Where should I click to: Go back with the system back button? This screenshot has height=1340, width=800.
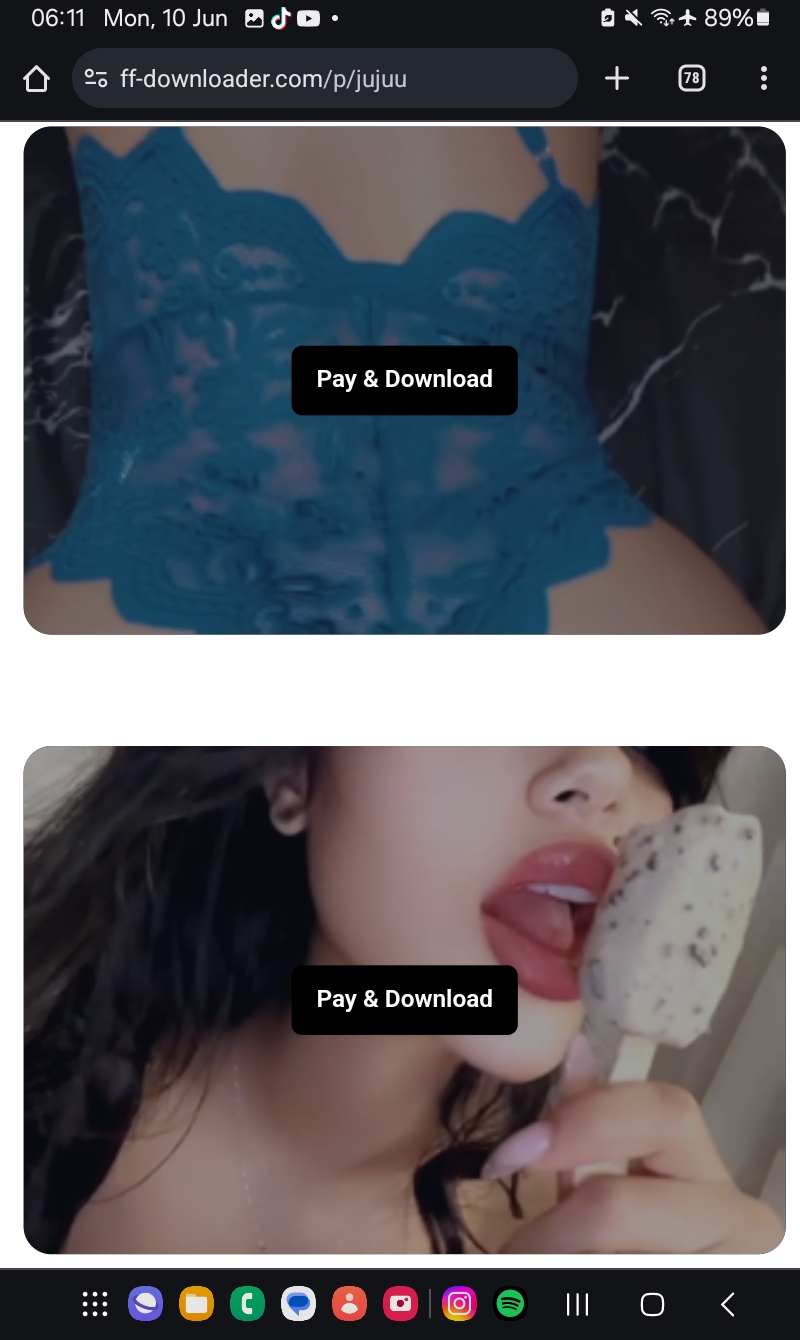(x=728, y=1304)
